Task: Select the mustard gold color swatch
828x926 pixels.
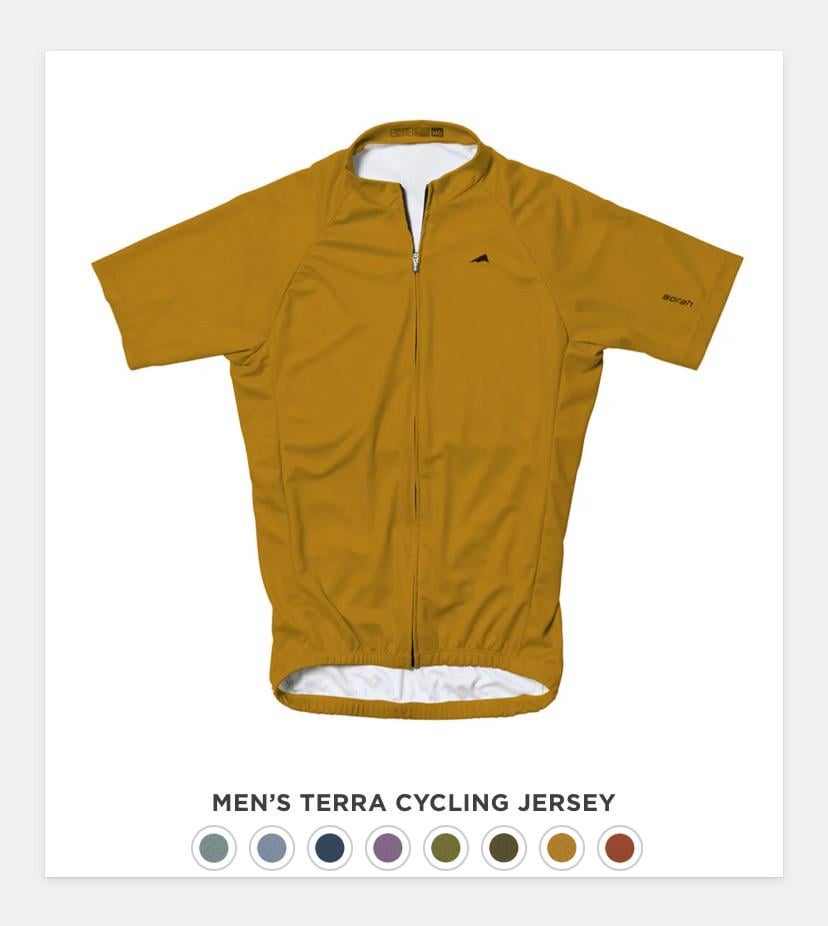Action: point(562,848)
